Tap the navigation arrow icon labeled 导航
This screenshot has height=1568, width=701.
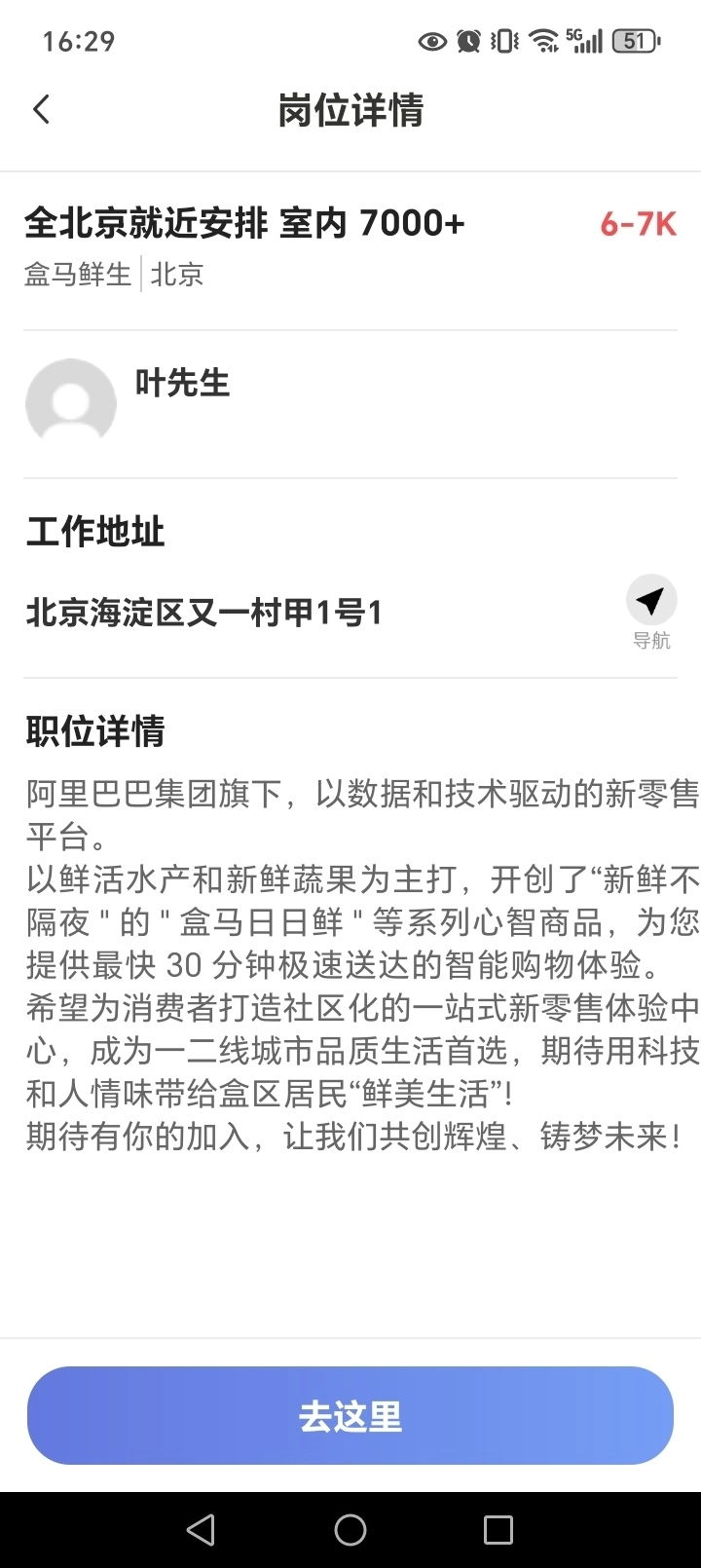click(650, 598)
